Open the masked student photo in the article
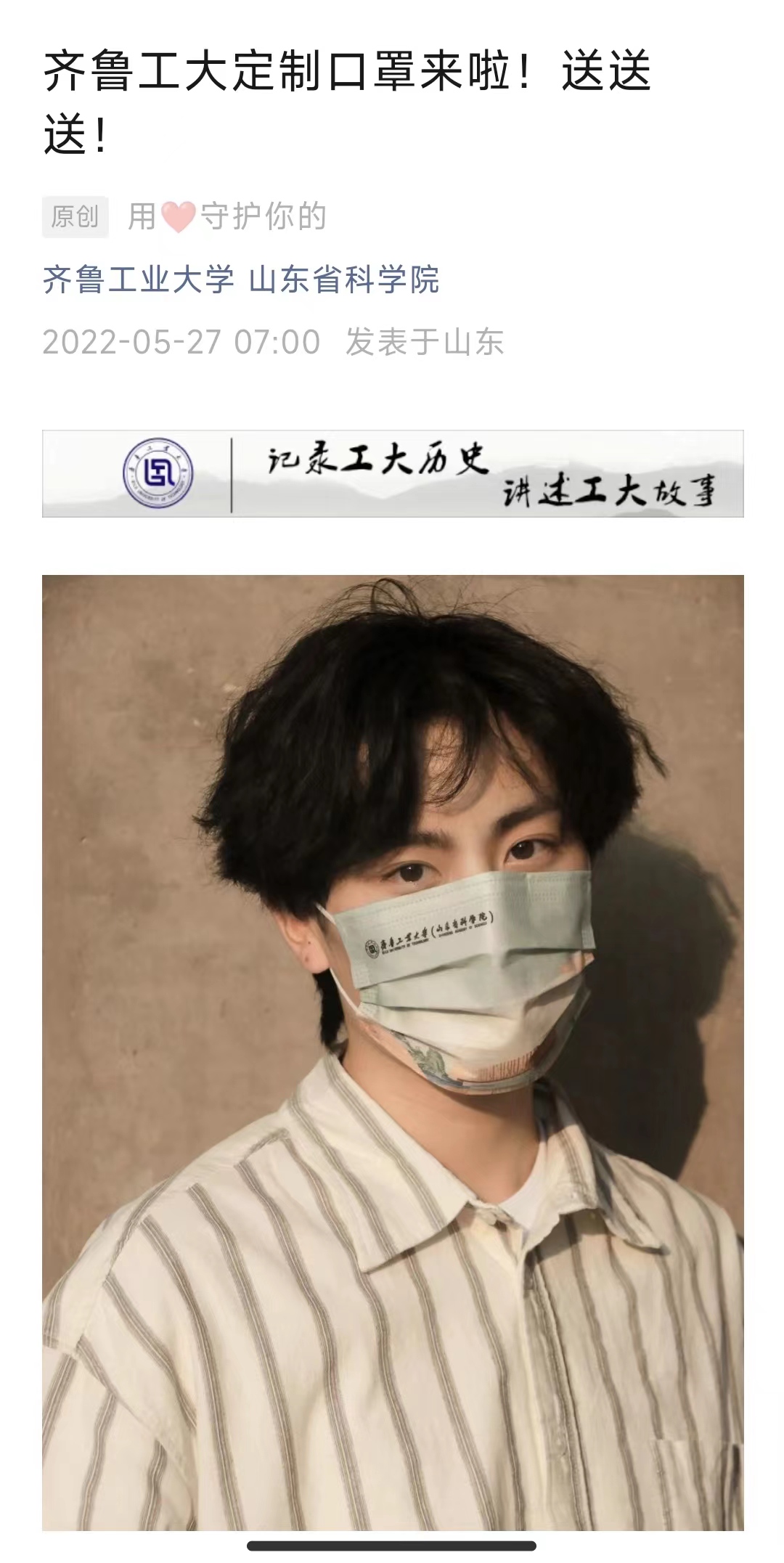This screenshot has height=1563, width=784. pos(393,1053)
